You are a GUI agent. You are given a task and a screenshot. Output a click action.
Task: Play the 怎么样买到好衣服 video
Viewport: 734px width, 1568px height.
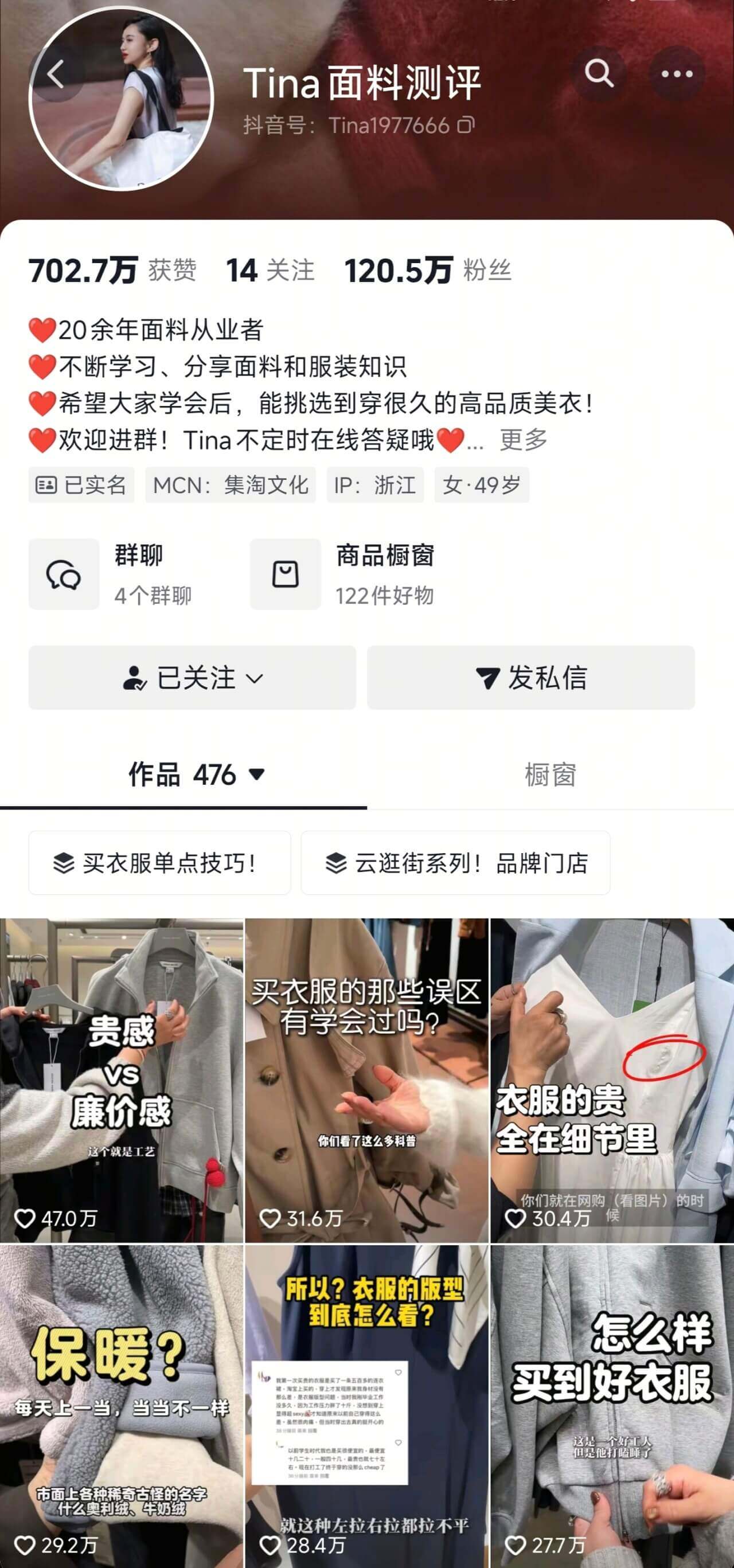coord(612,1406)
